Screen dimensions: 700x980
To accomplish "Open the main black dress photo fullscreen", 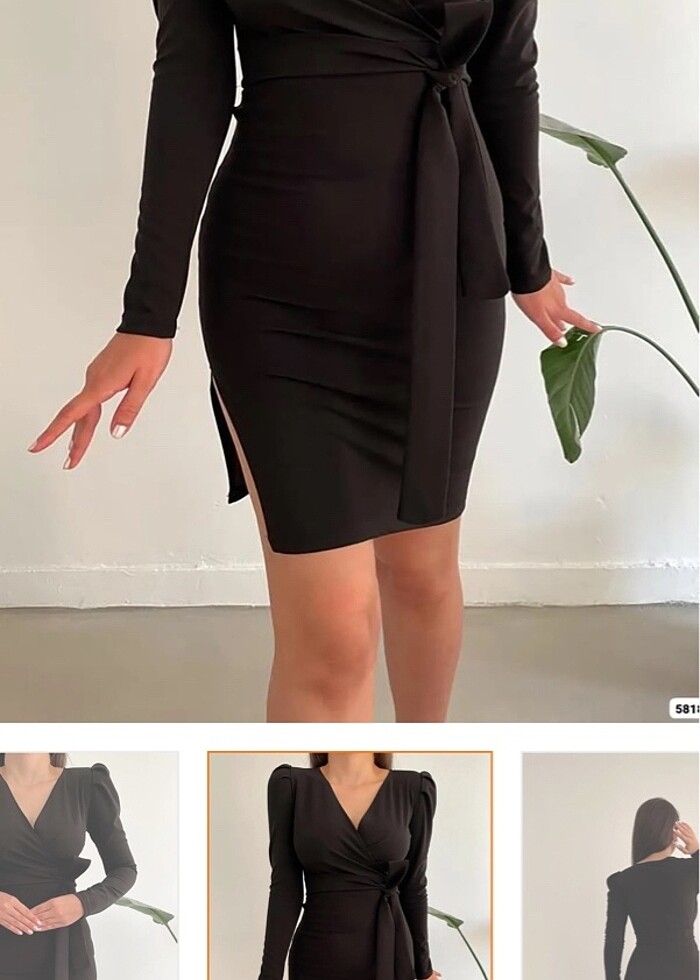I will click(x=350, y=360).
